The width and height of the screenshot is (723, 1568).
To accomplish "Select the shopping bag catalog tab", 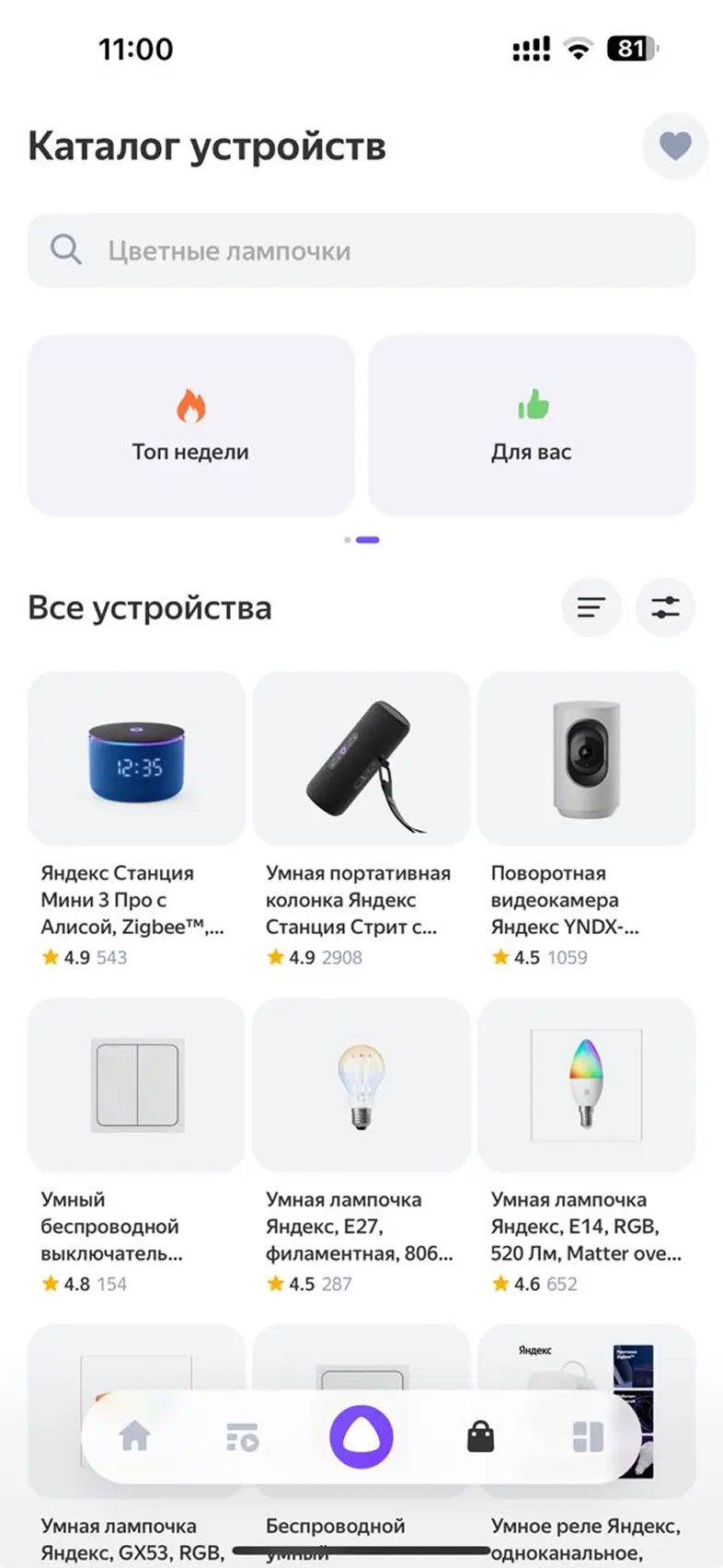I will (480, 1436).
